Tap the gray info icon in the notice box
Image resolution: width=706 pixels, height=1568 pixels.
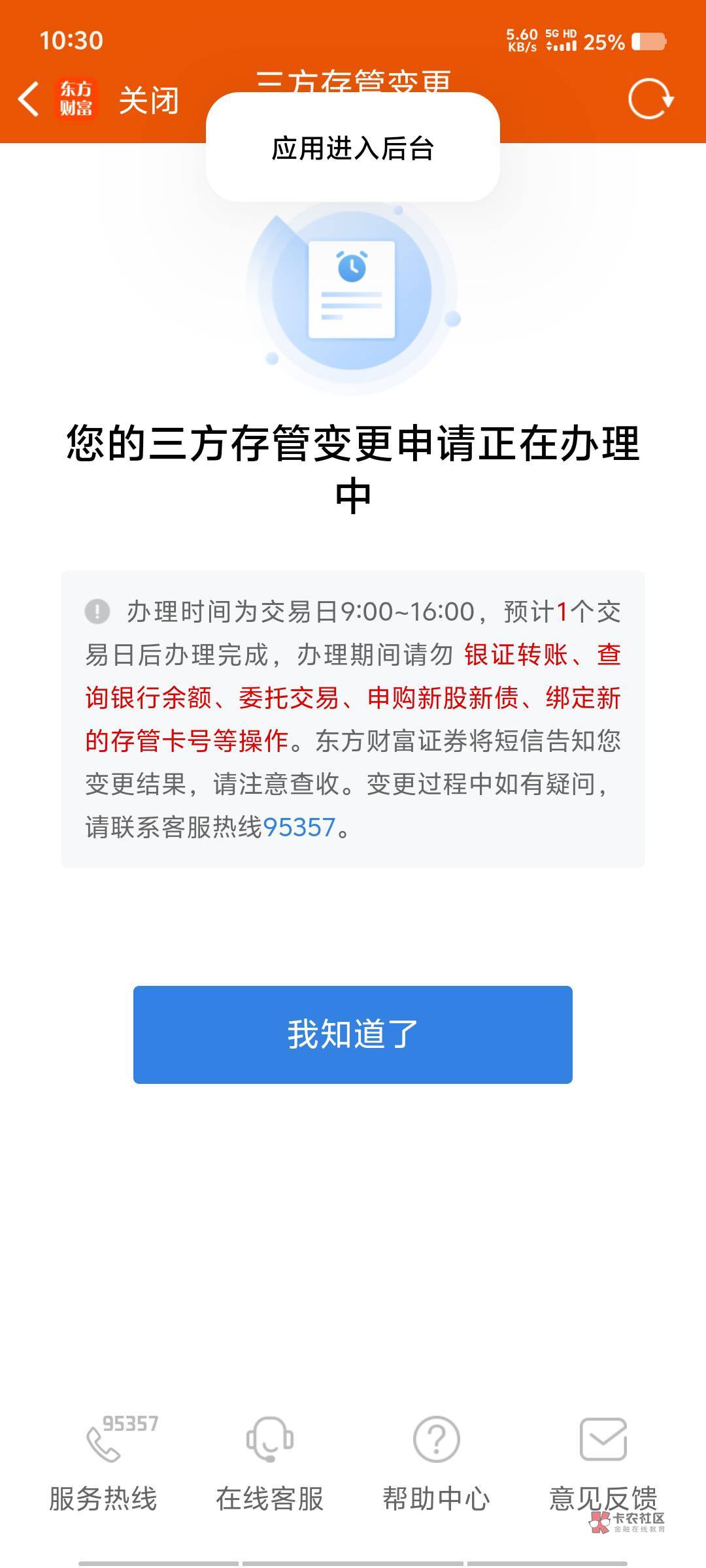coord(97,611)
